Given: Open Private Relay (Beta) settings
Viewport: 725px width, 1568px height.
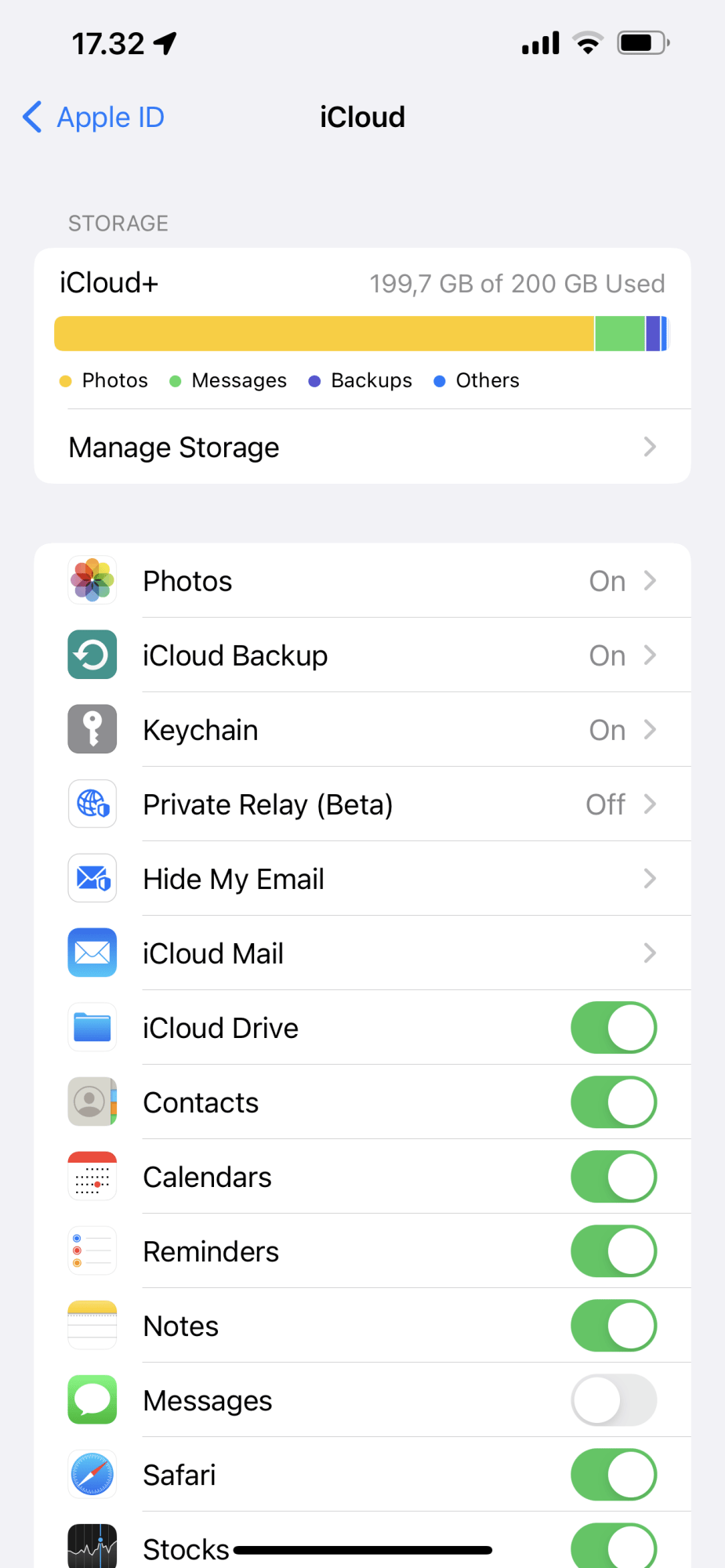Looking at the screenshot, I should pos(362,804).
